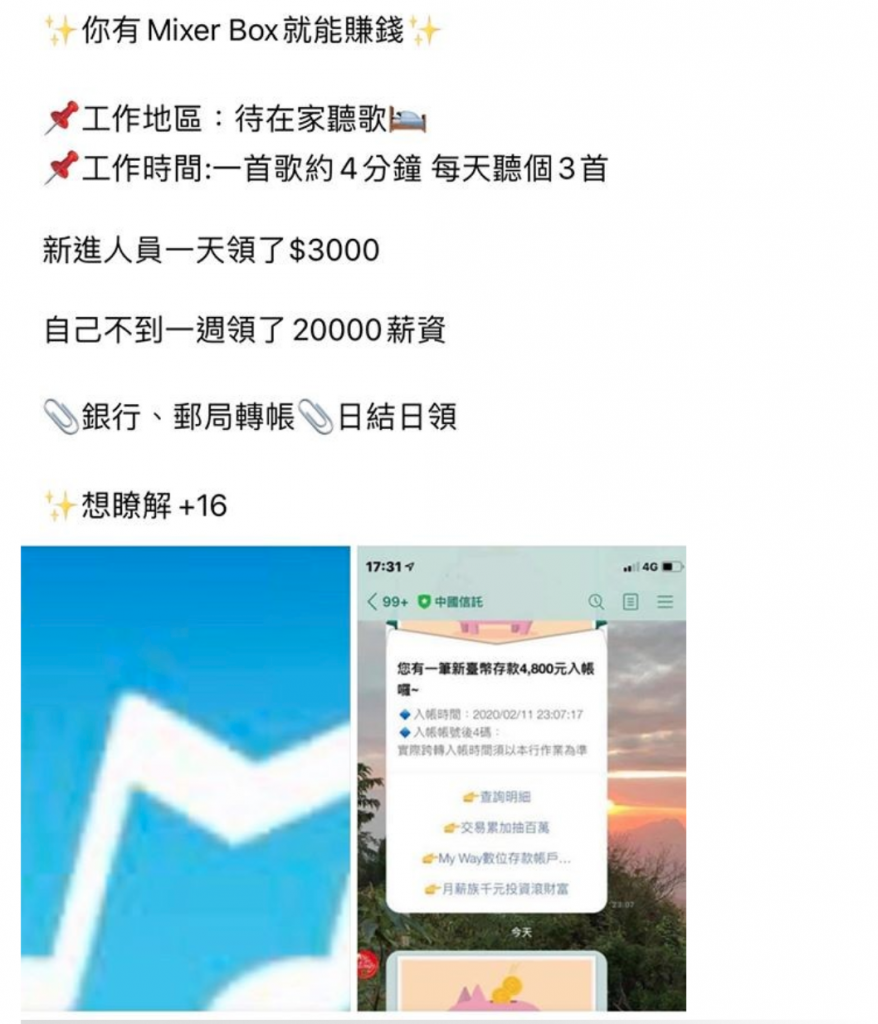Open the bank deposit screenshot photo
Viewport: 878px width, 1024px height.
point(521,778)
